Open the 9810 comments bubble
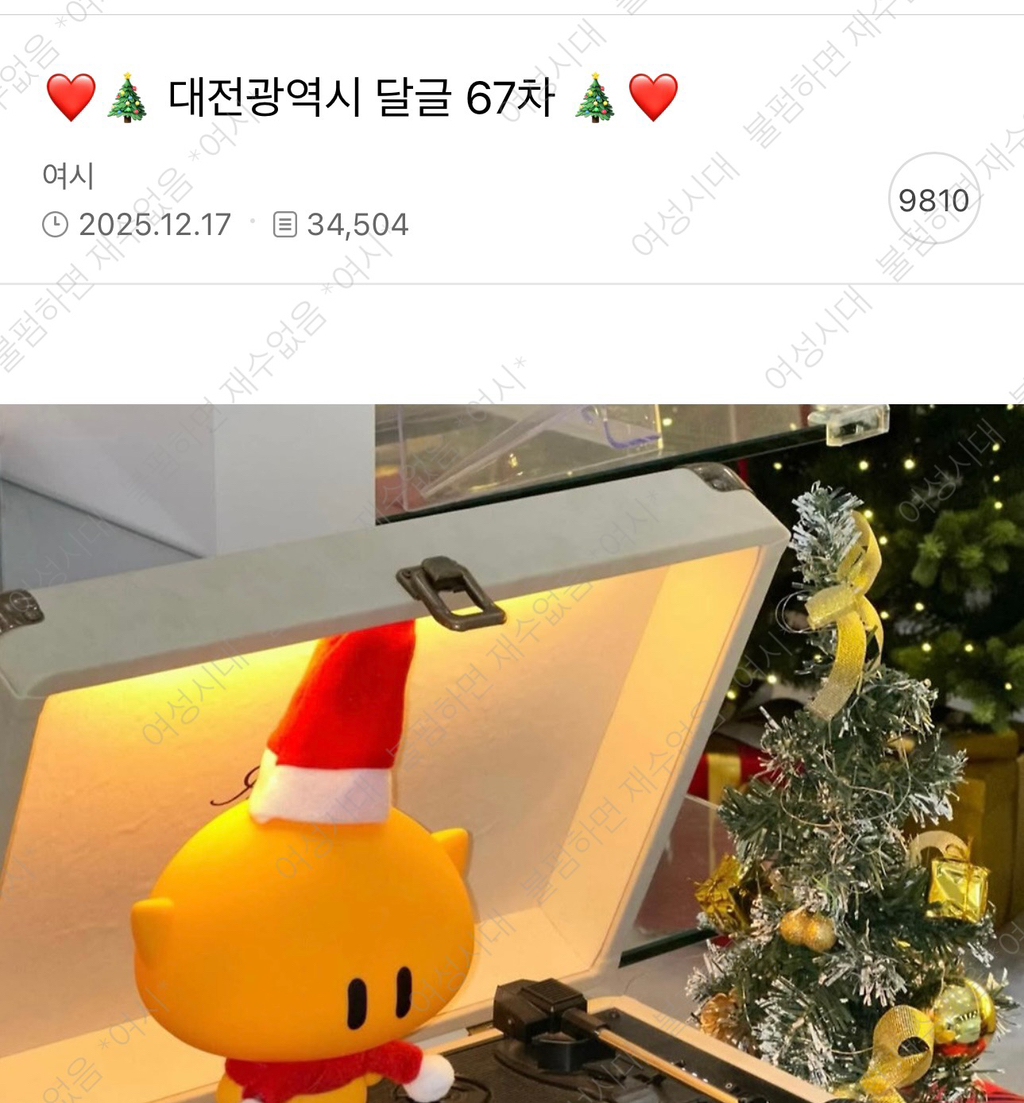The height and width of the screenshot is (1103, 1024). point(933,199)
